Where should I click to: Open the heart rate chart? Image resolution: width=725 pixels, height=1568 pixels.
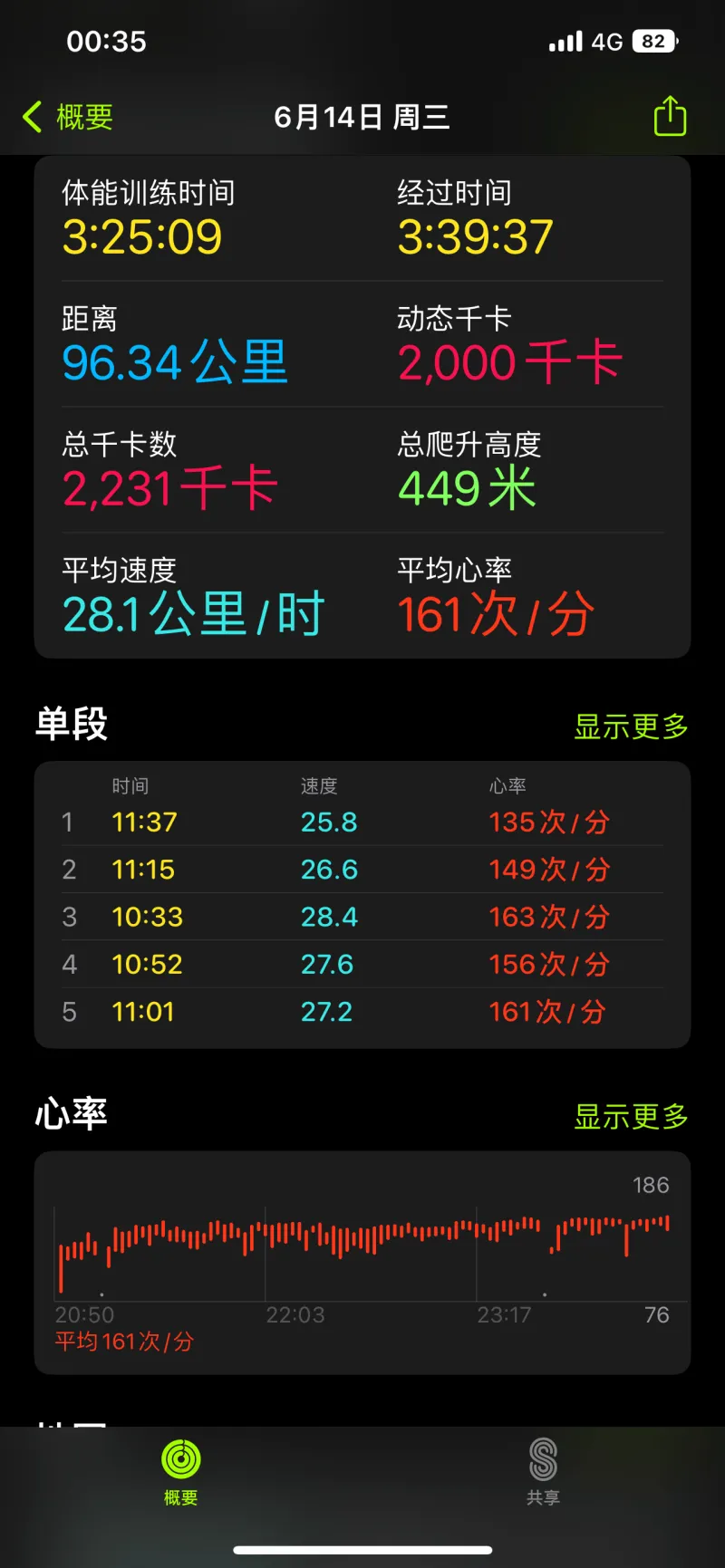[x=362, y=1261]
